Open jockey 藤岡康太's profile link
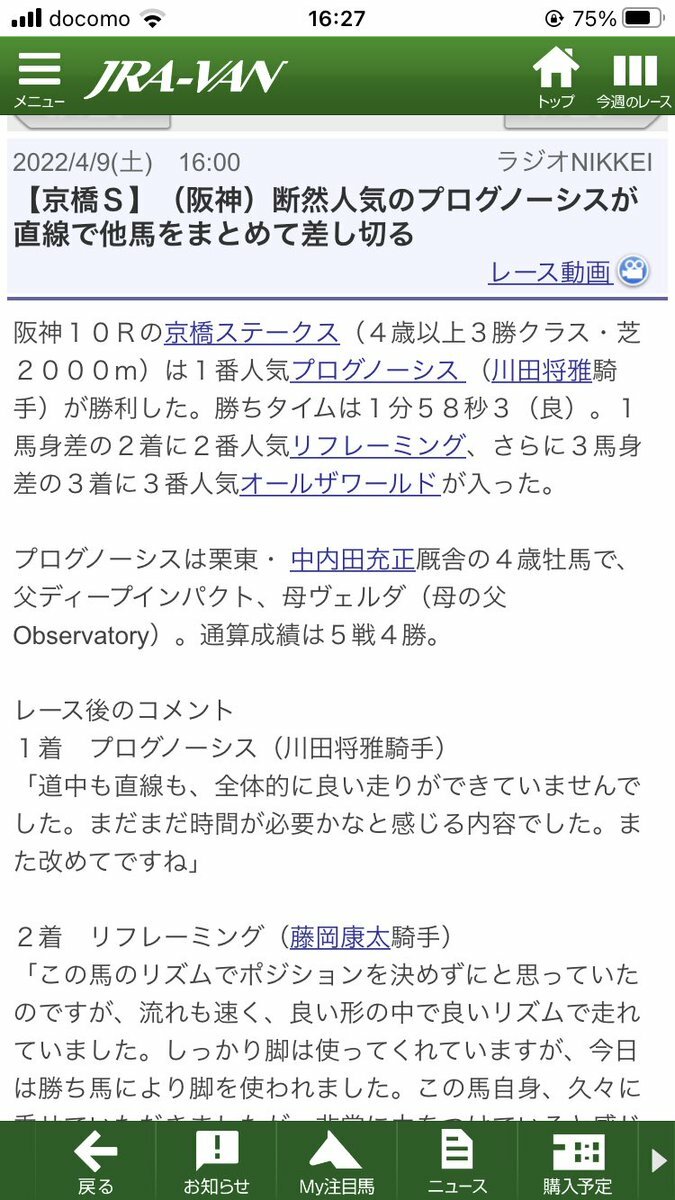 [x=340, y=937]
